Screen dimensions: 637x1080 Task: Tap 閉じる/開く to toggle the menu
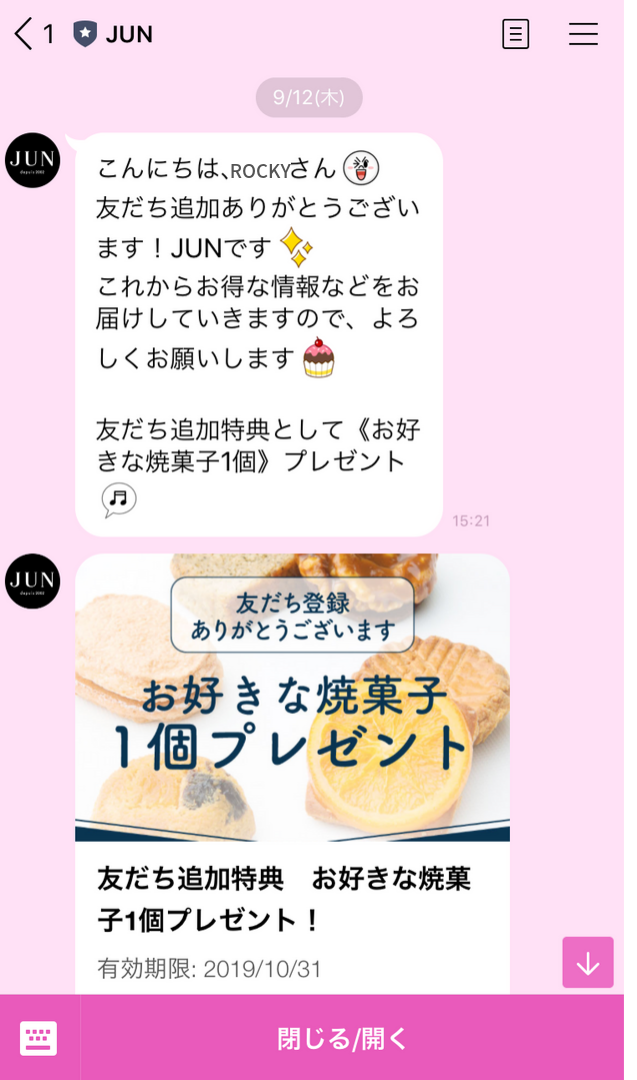click(x=343, y=1038)
